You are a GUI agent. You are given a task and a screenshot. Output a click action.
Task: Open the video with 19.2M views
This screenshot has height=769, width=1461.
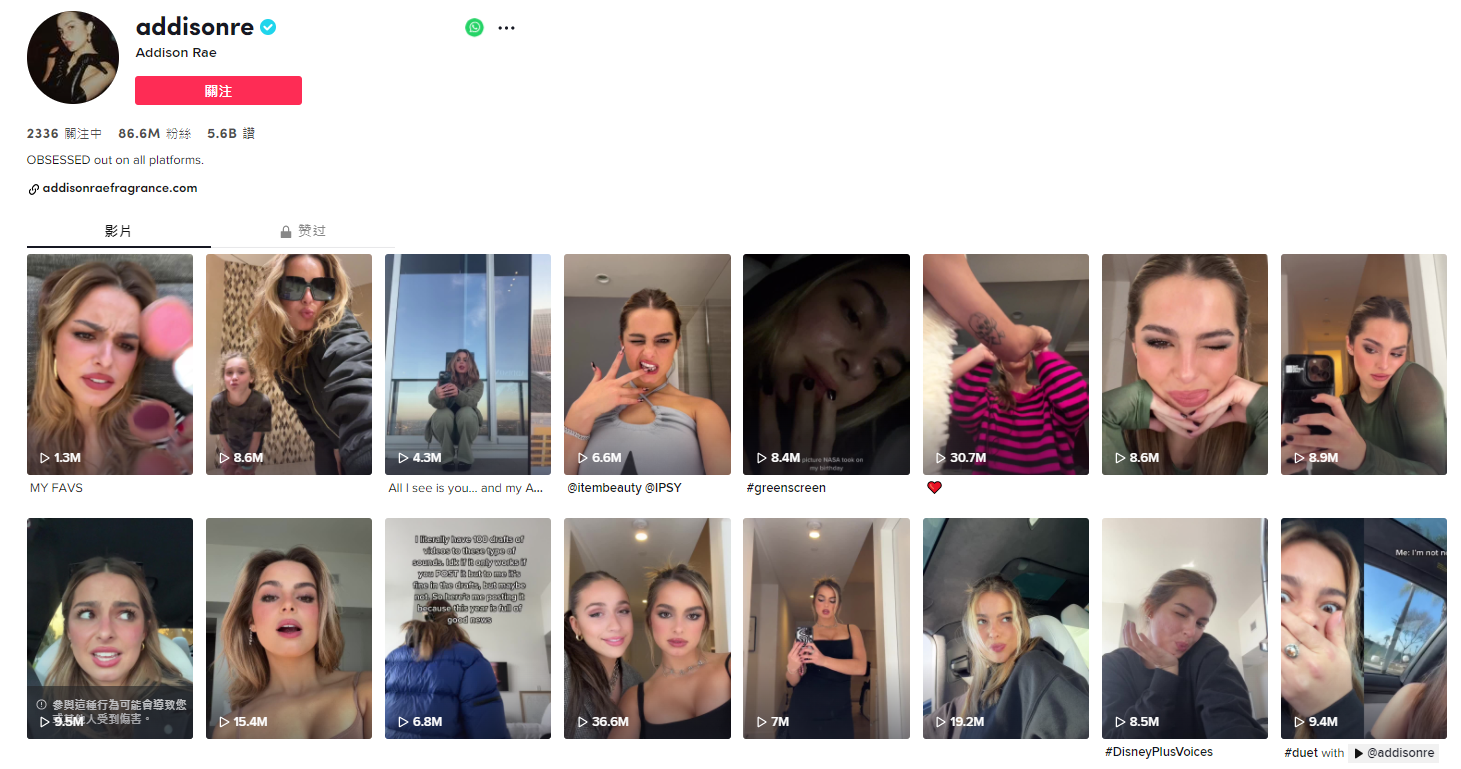tap(1005, 628)
